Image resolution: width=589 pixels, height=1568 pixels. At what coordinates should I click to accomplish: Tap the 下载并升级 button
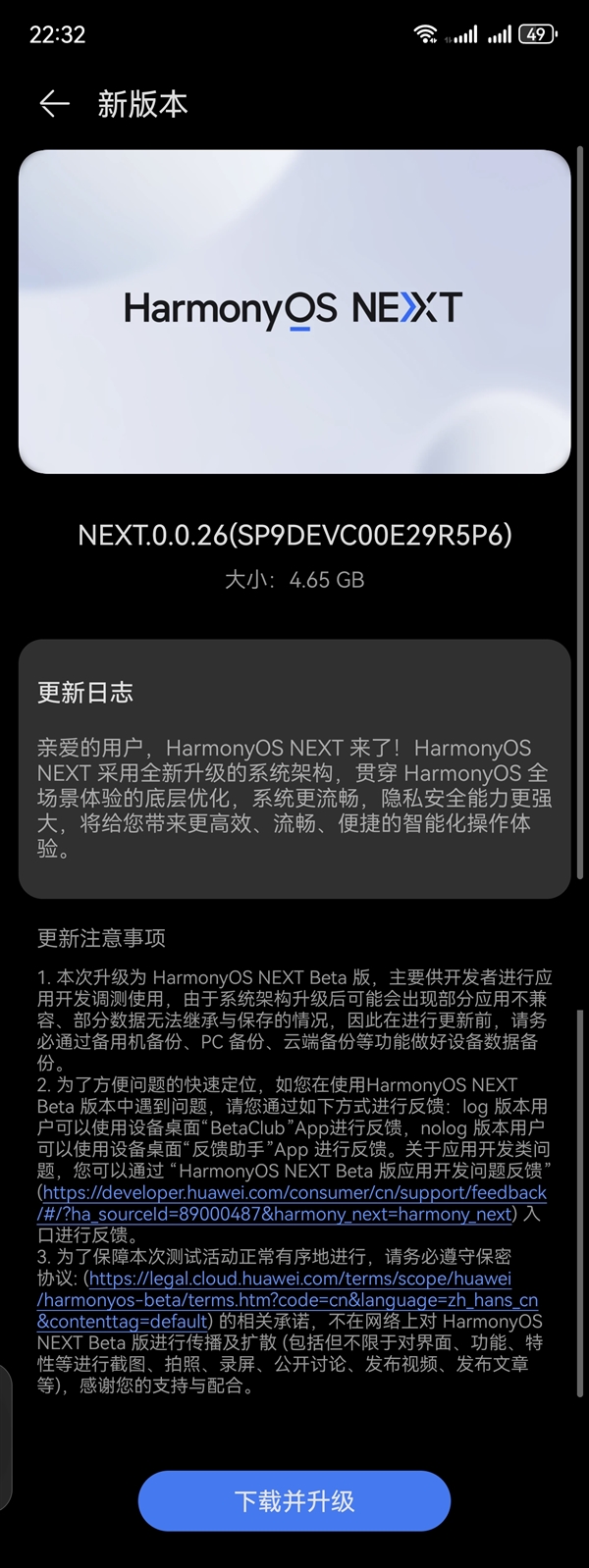tap(294, 1500)
